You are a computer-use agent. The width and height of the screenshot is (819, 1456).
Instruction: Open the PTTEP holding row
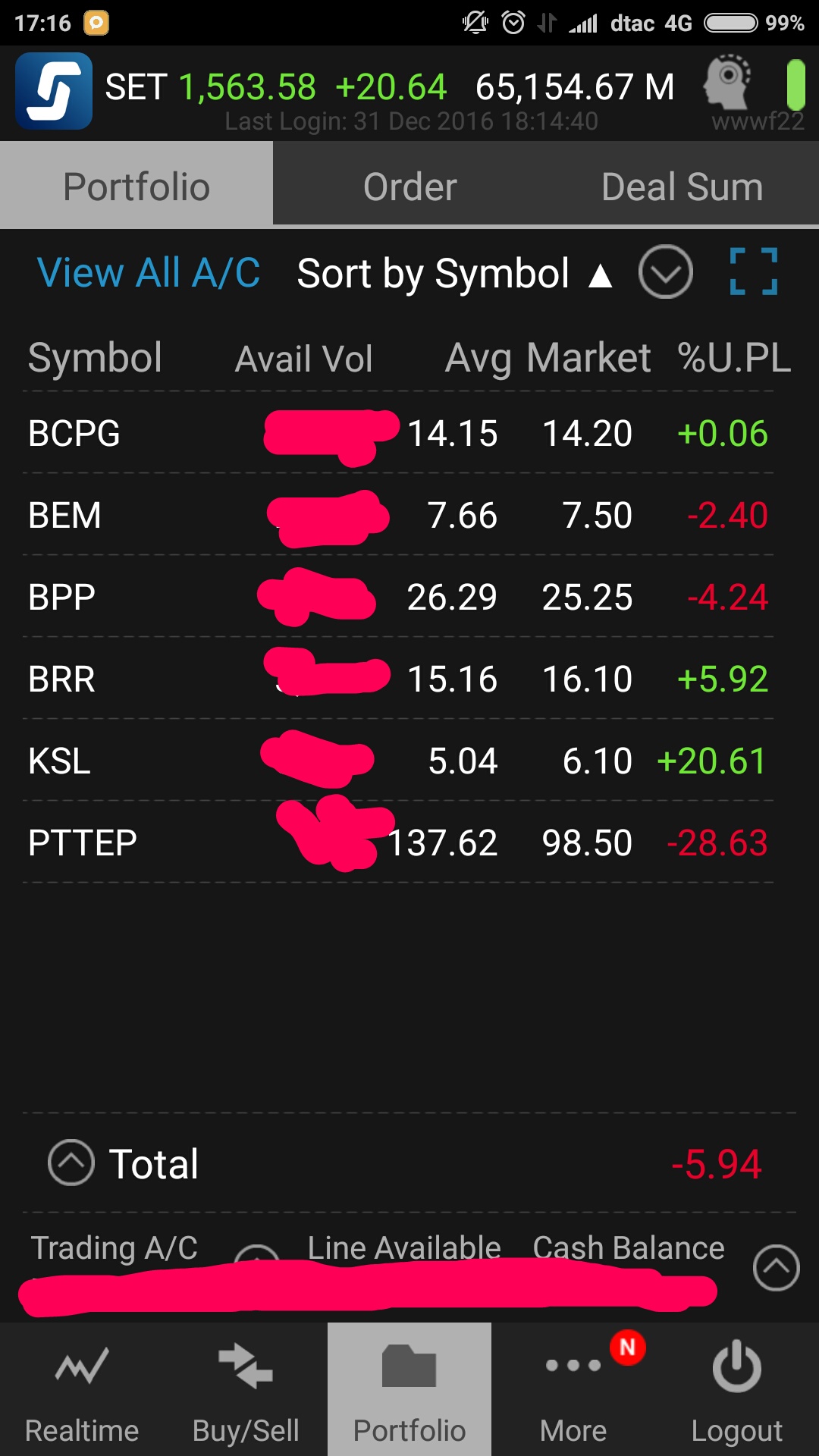coord(398,843)
